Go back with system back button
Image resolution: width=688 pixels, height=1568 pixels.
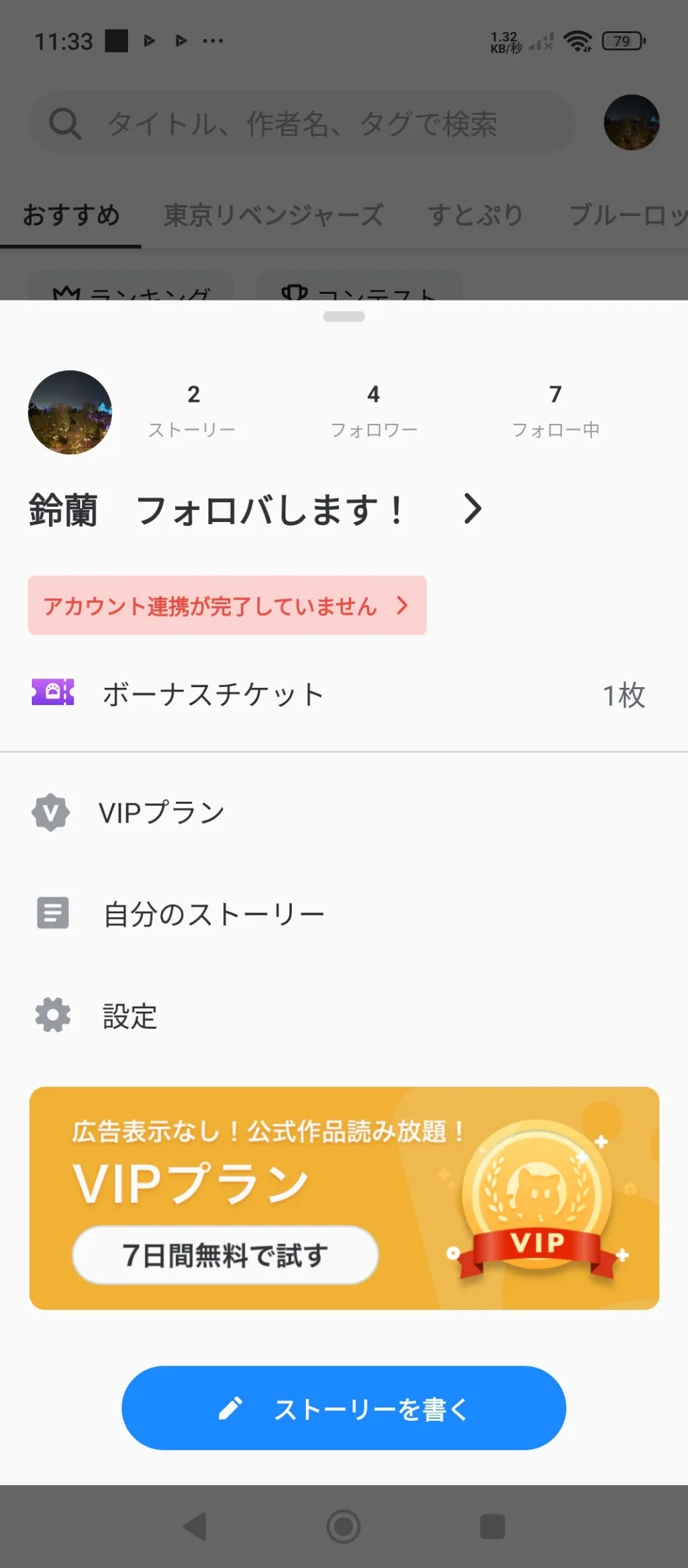coord(196,1526)
